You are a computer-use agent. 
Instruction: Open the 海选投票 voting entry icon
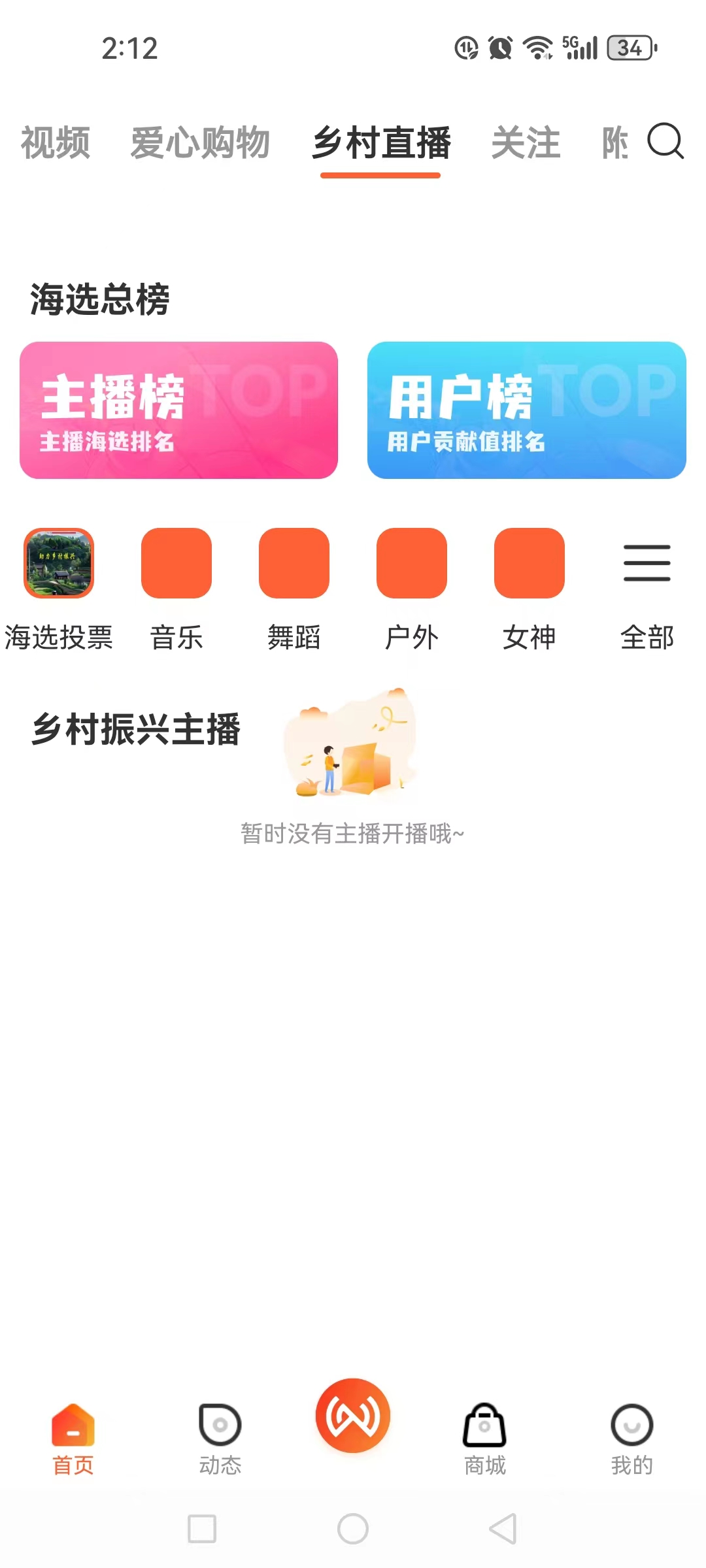[59, 563]
